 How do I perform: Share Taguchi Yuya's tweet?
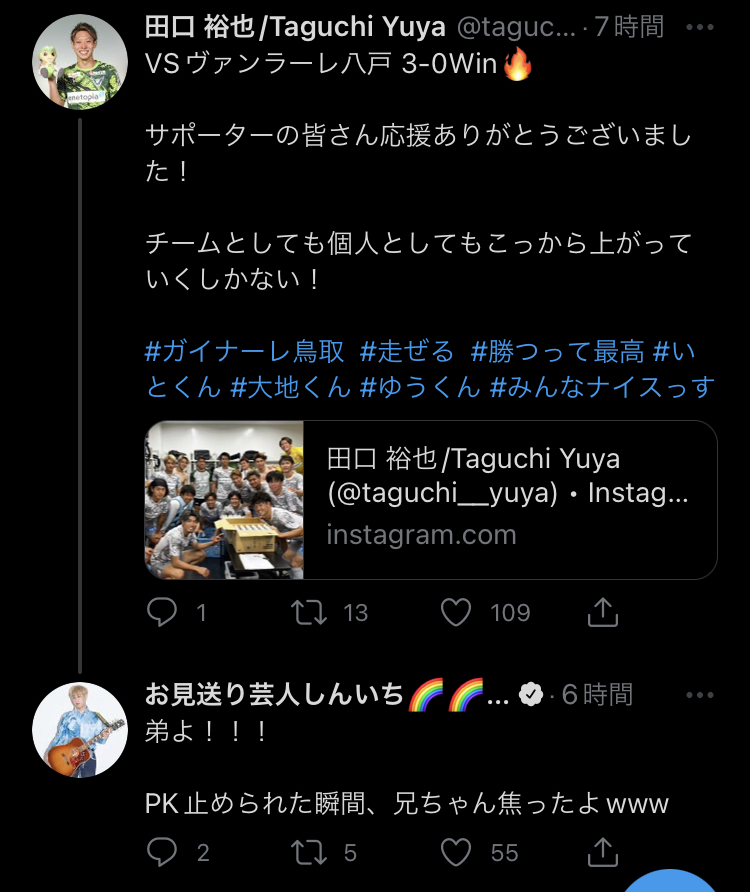(x=602, y=612)
